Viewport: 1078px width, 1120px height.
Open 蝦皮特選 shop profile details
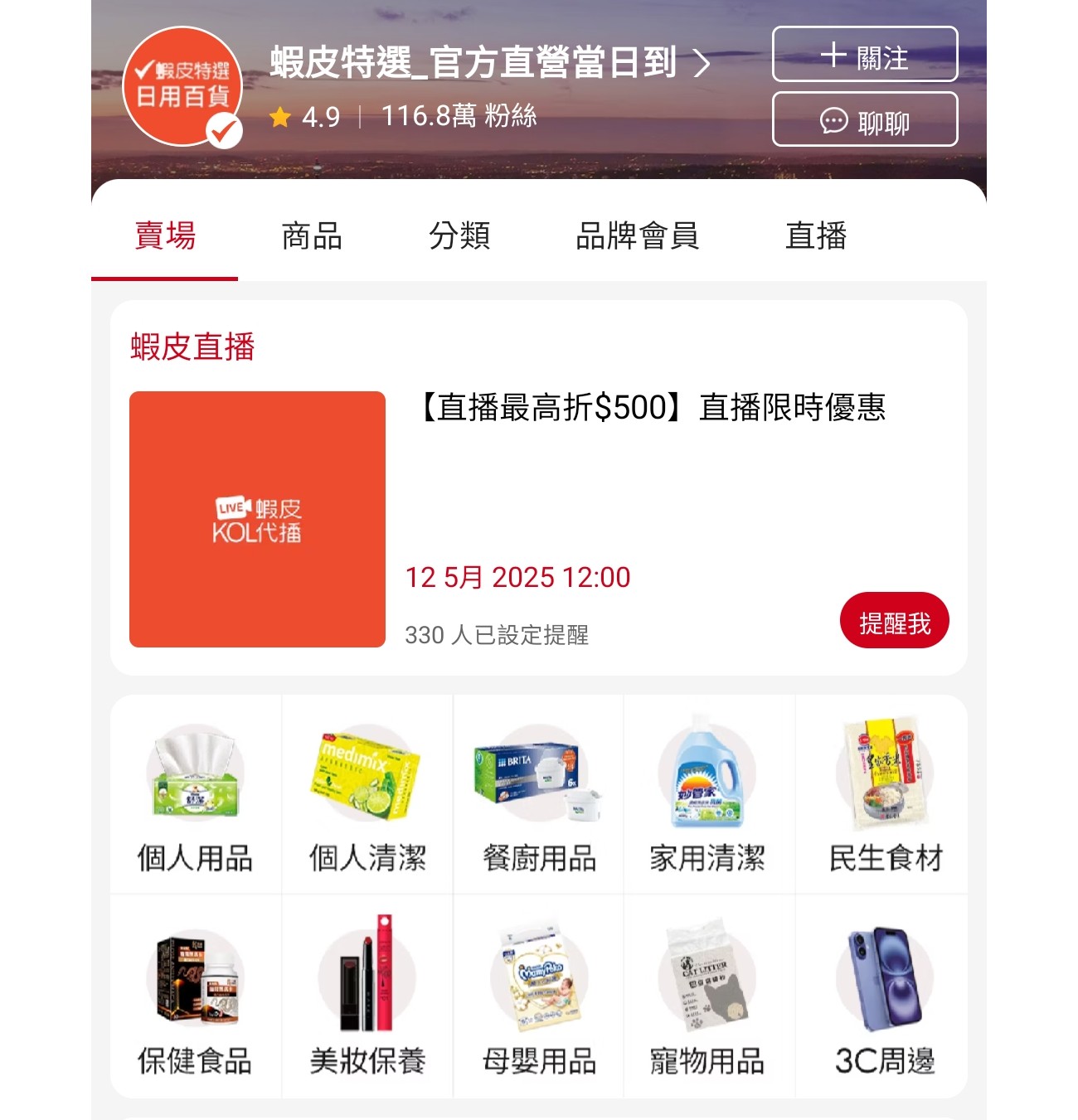[489, 63]
